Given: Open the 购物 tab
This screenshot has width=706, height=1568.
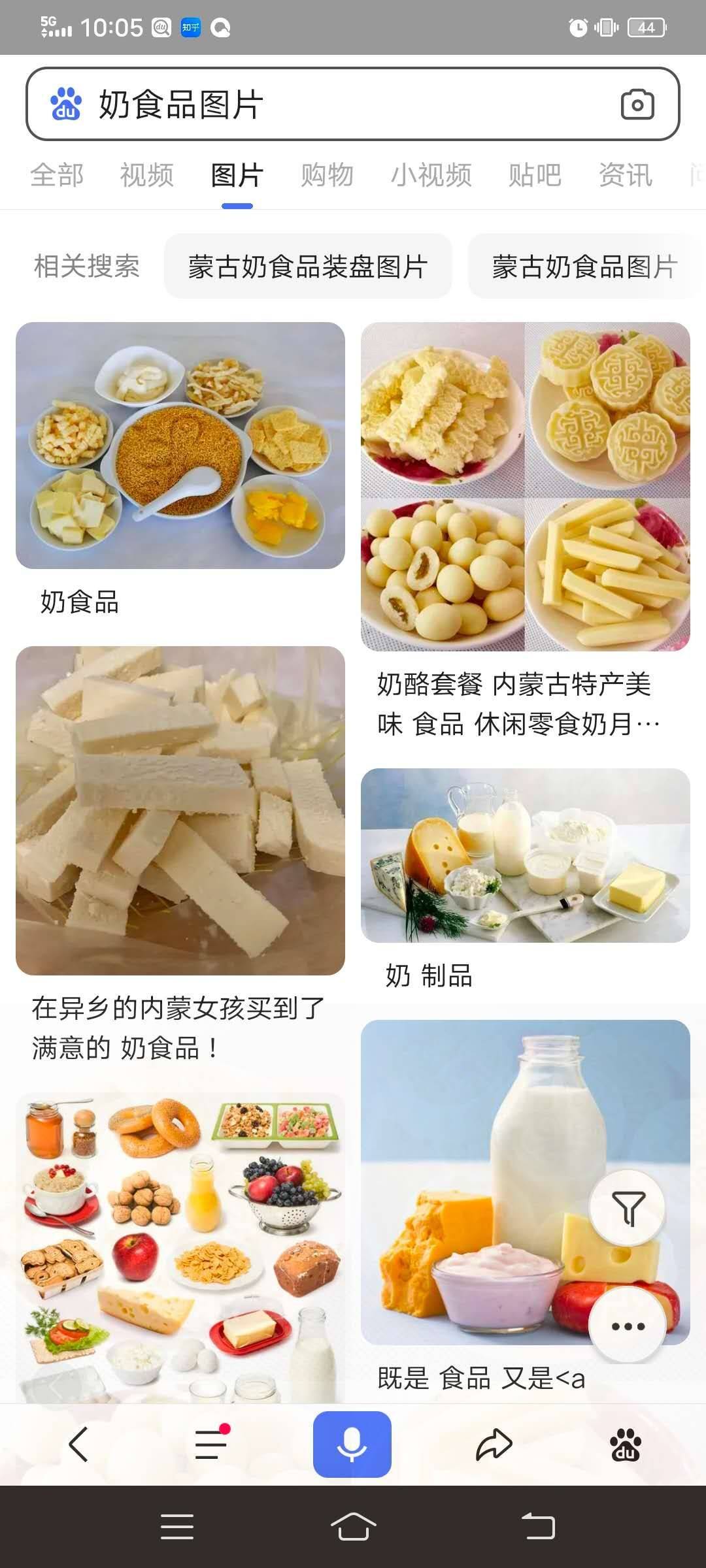Looking at the screenshot, I should pyautogui.click(x=327, y=175).
